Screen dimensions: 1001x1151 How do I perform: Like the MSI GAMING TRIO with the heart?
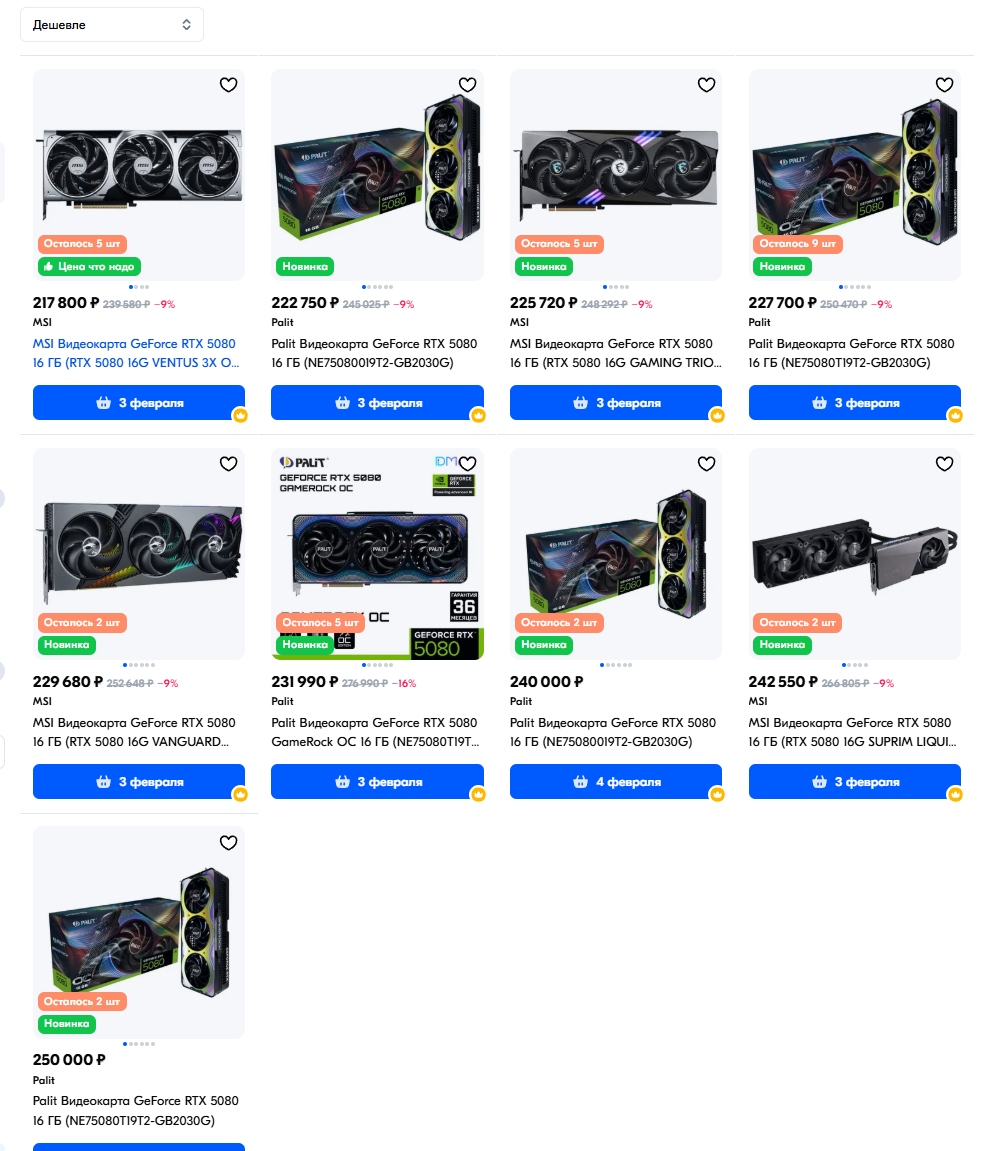[x=706, y=85]
